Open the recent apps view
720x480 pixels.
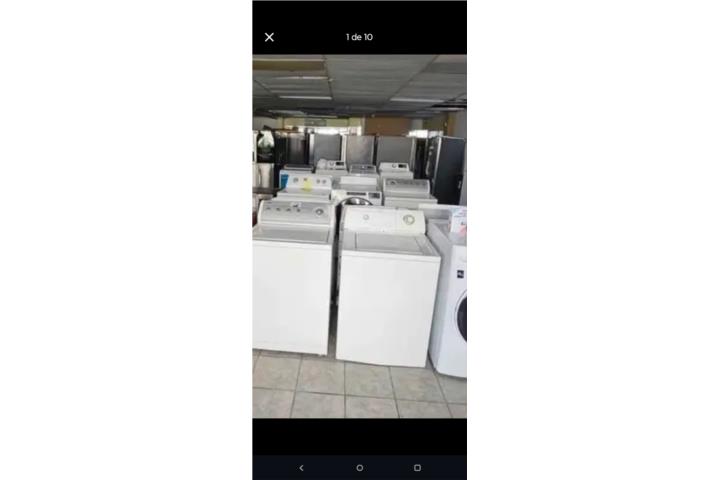point(417,467)
